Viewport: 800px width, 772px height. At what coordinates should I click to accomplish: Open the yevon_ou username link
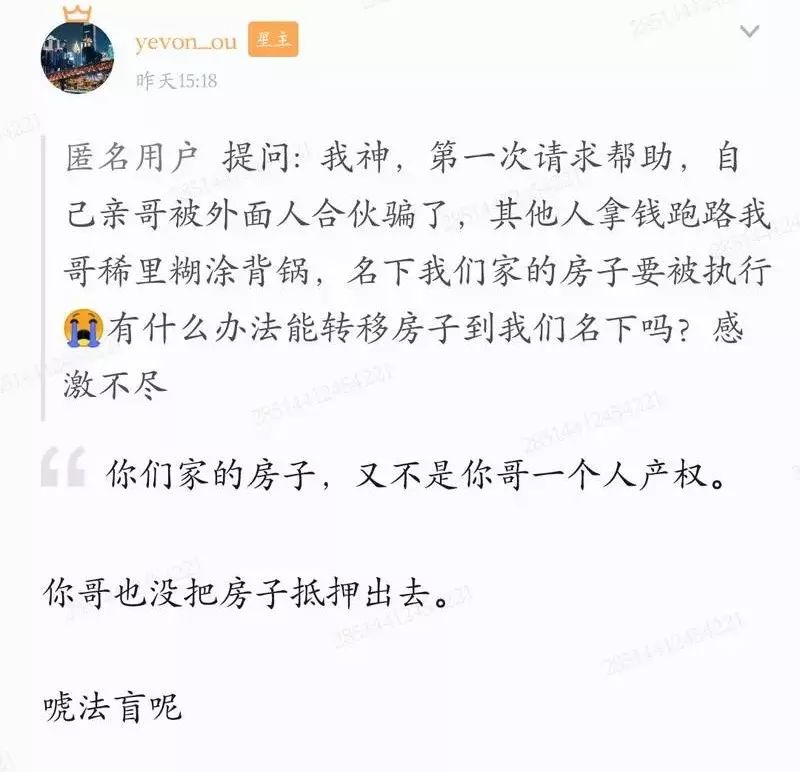point(185,41)
